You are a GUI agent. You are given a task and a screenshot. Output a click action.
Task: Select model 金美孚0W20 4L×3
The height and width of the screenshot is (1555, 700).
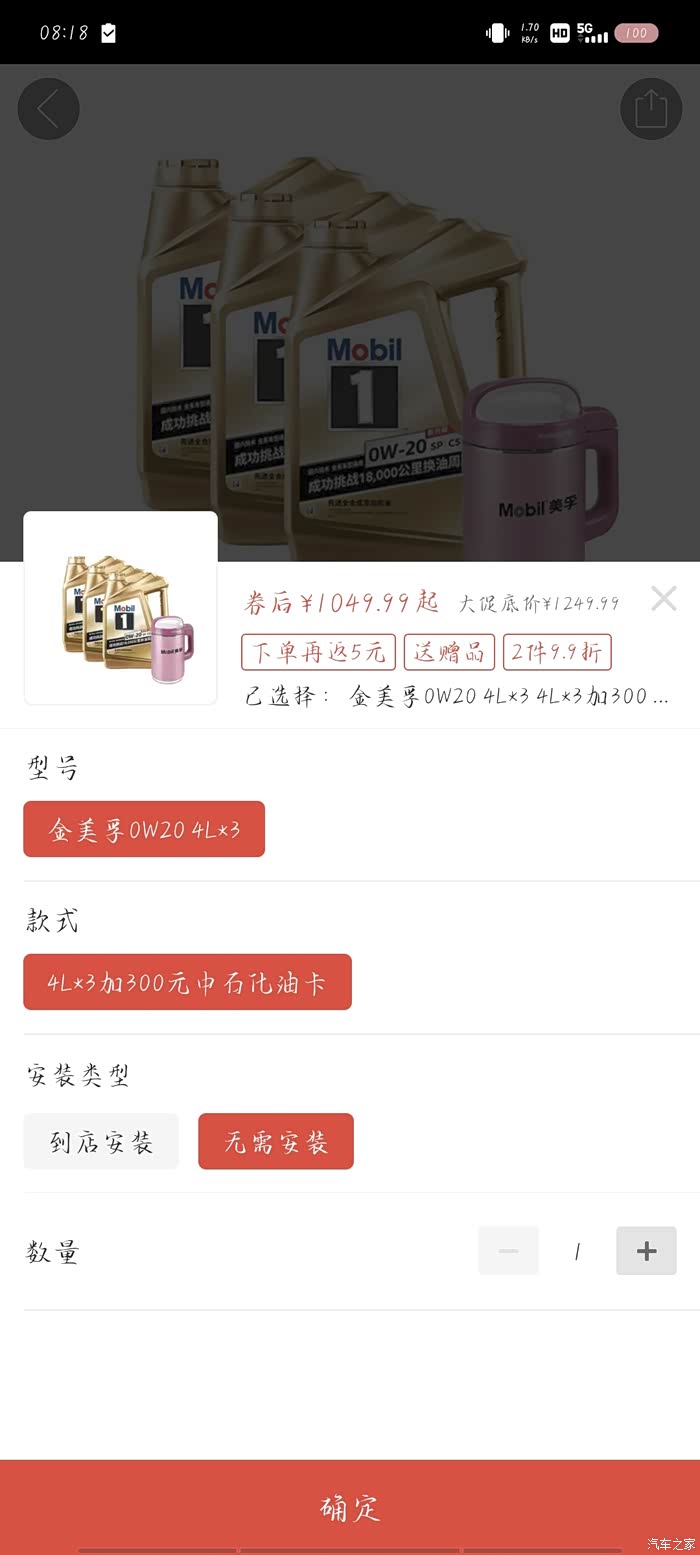click(144, 829)
